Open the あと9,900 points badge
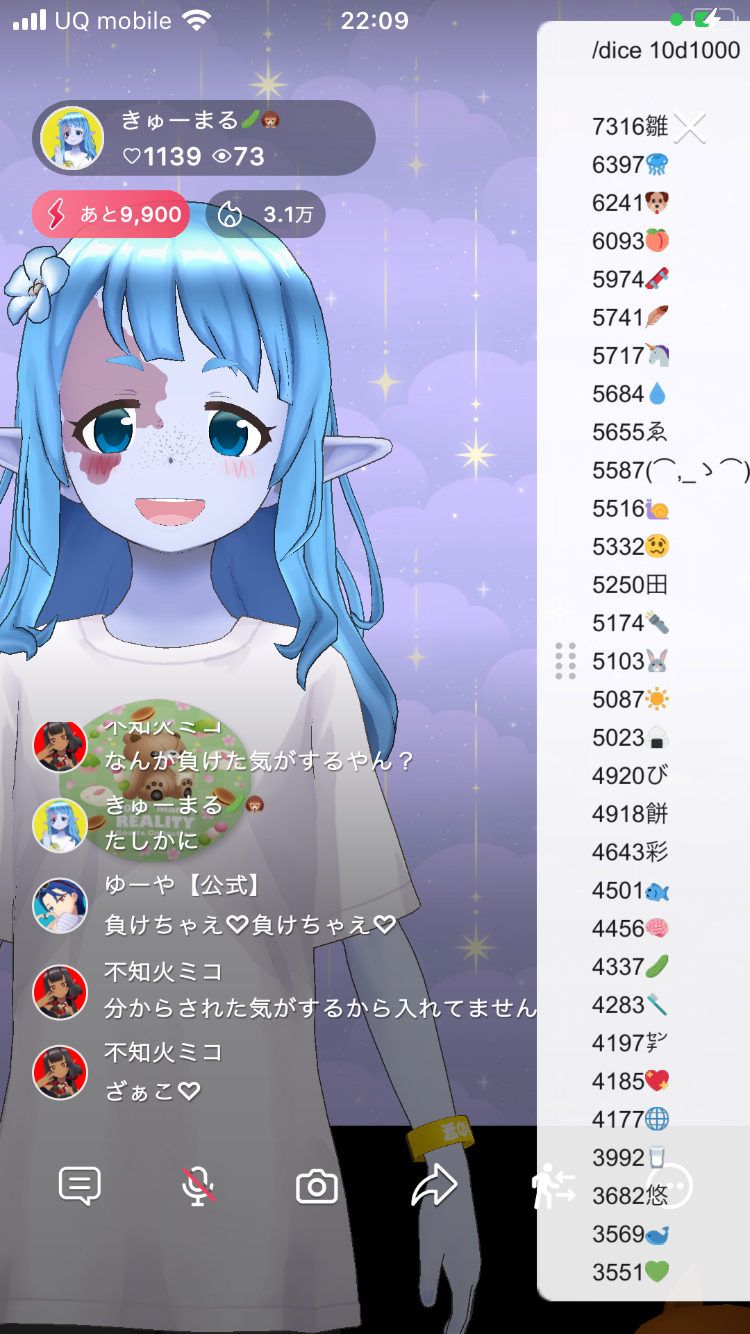750x1334 pixels. click(111, 214)
